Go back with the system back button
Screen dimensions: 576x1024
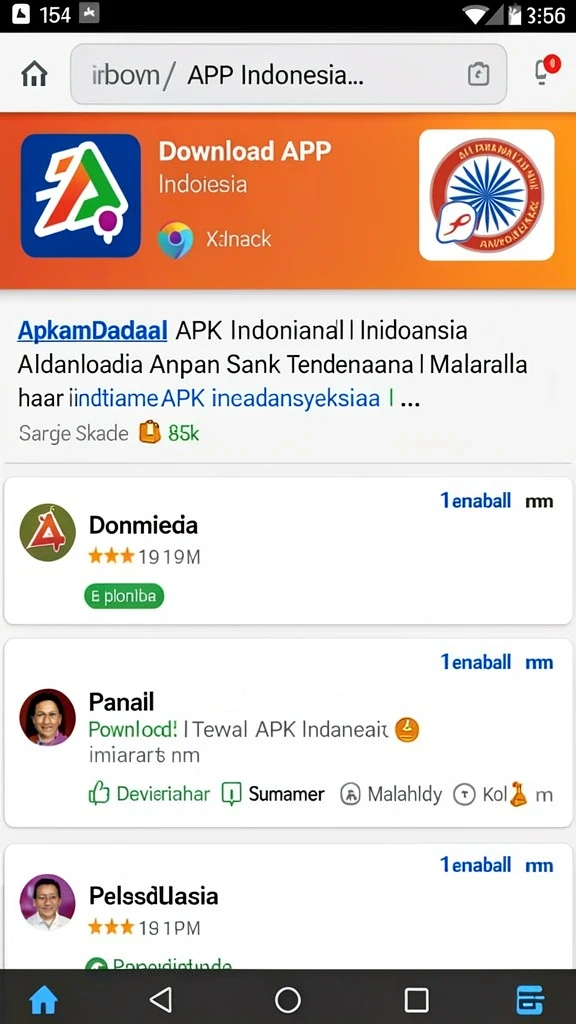coord(160,999)
